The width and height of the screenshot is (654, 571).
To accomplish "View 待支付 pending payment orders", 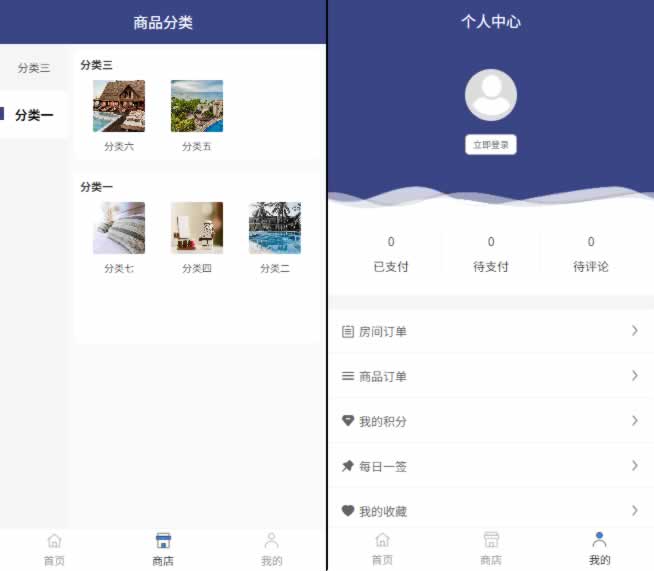I will click(491, 254).
